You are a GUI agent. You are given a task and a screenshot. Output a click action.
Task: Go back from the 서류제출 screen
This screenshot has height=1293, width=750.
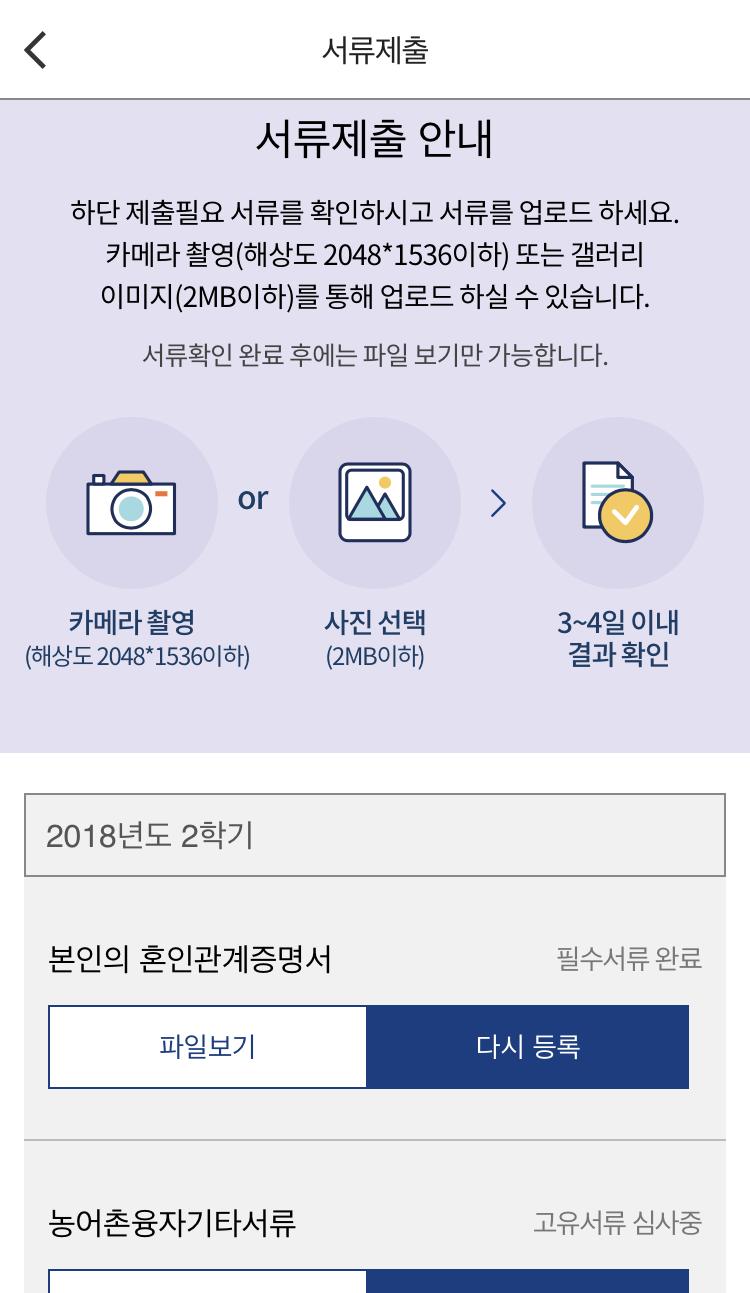(x=36, y=50)
